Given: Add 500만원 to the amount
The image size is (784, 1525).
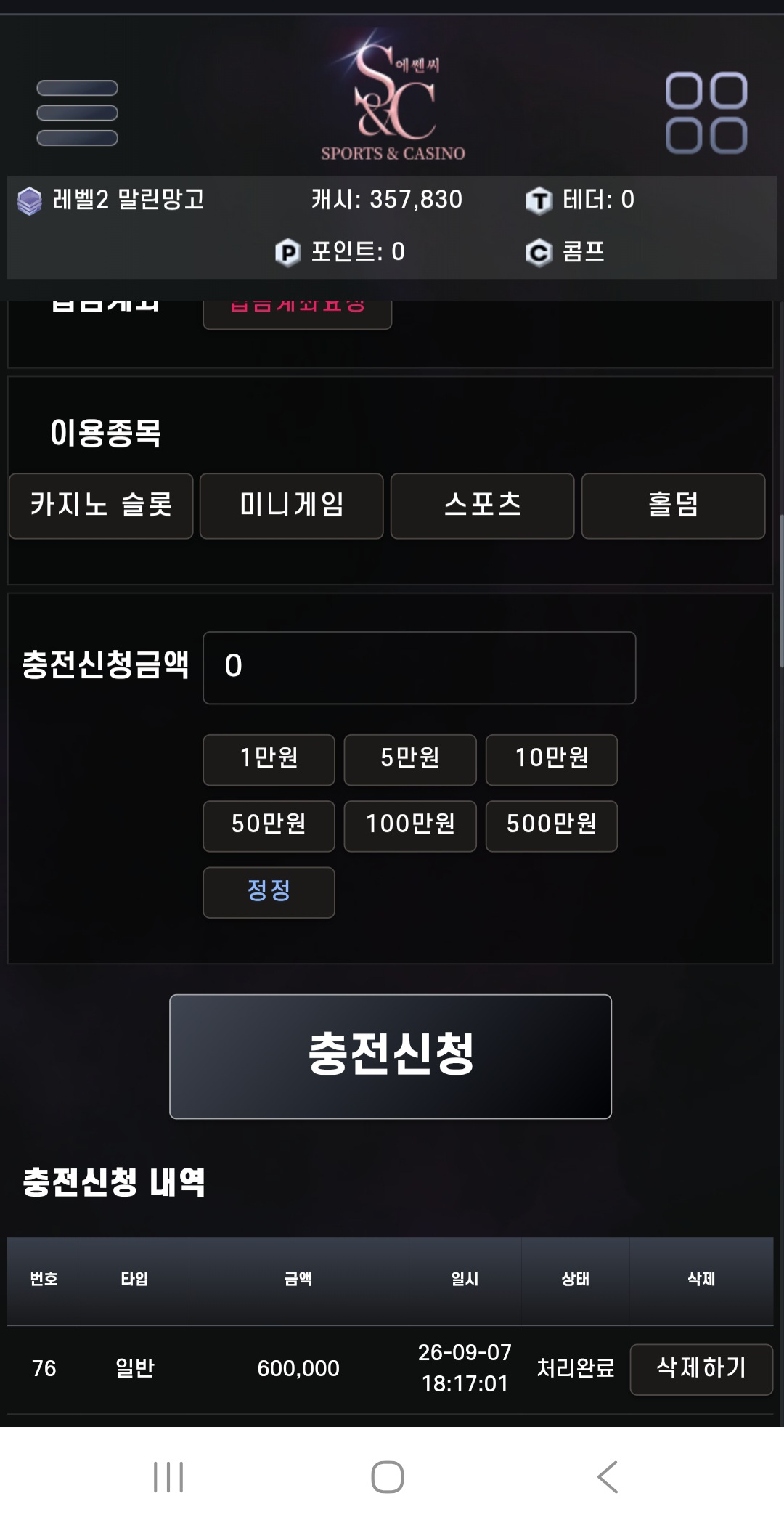Looking at the screenshot, I should click(x=552, y=826).
